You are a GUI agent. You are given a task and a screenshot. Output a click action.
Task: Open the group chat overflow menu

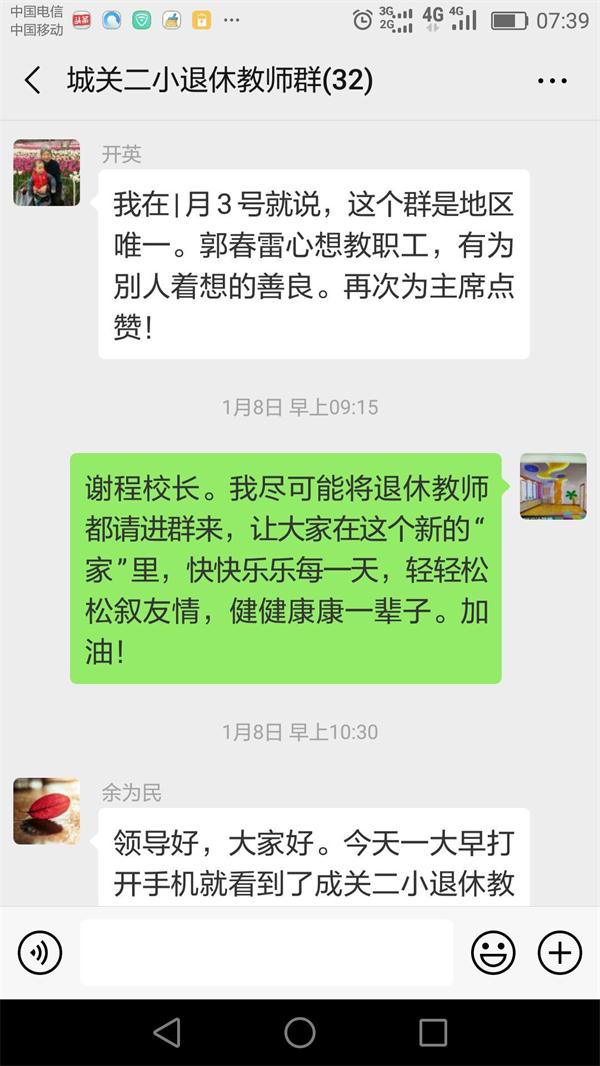click(x=552, y=81)
